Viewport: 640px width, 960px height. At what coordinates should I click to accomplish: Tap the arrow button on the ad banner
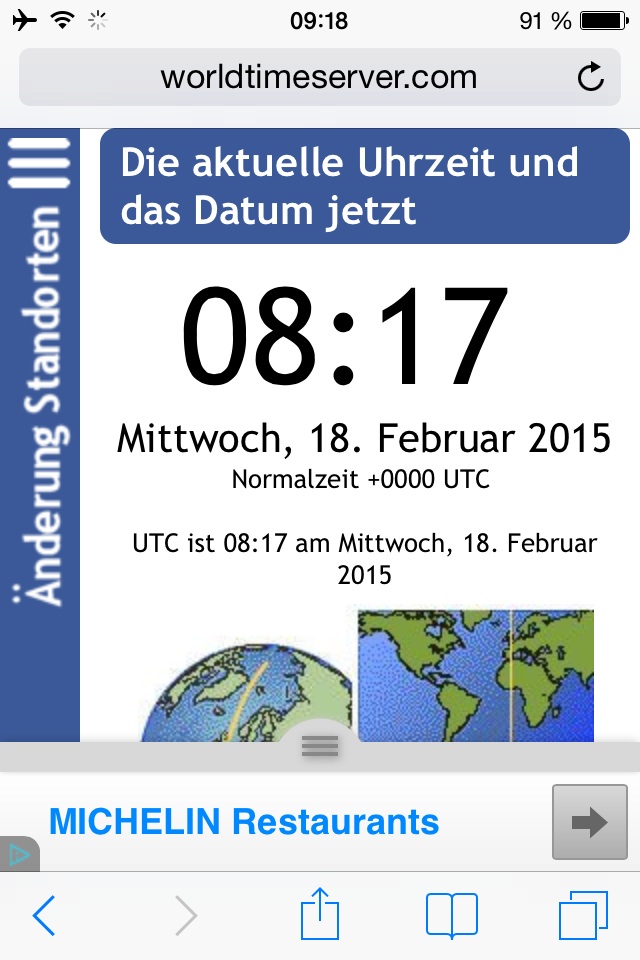[x=589, y=822]
